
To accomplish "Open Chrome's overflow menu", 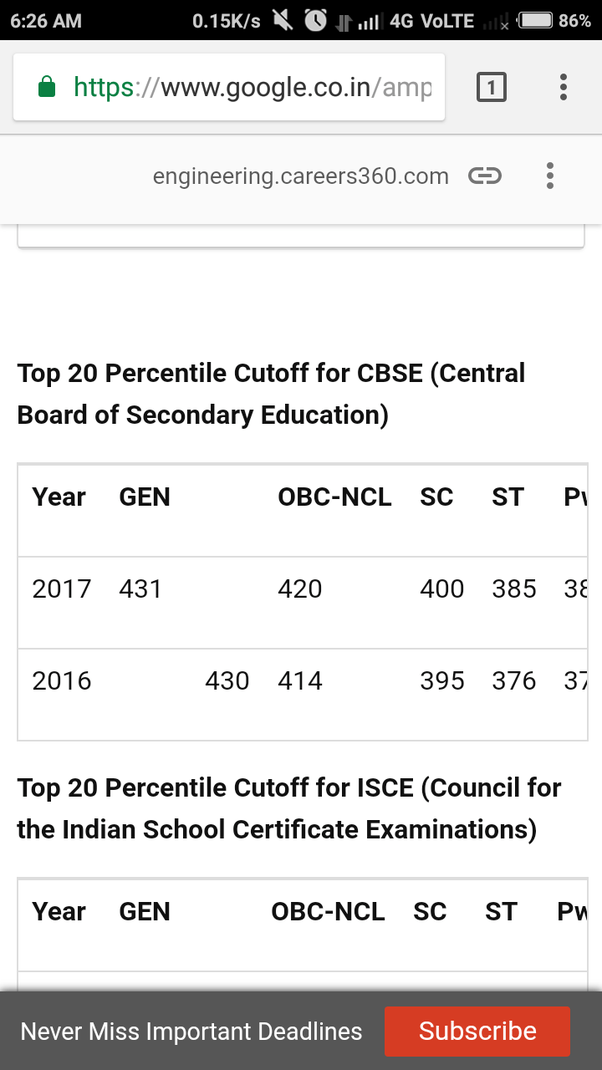I will [x=563, y=87].
